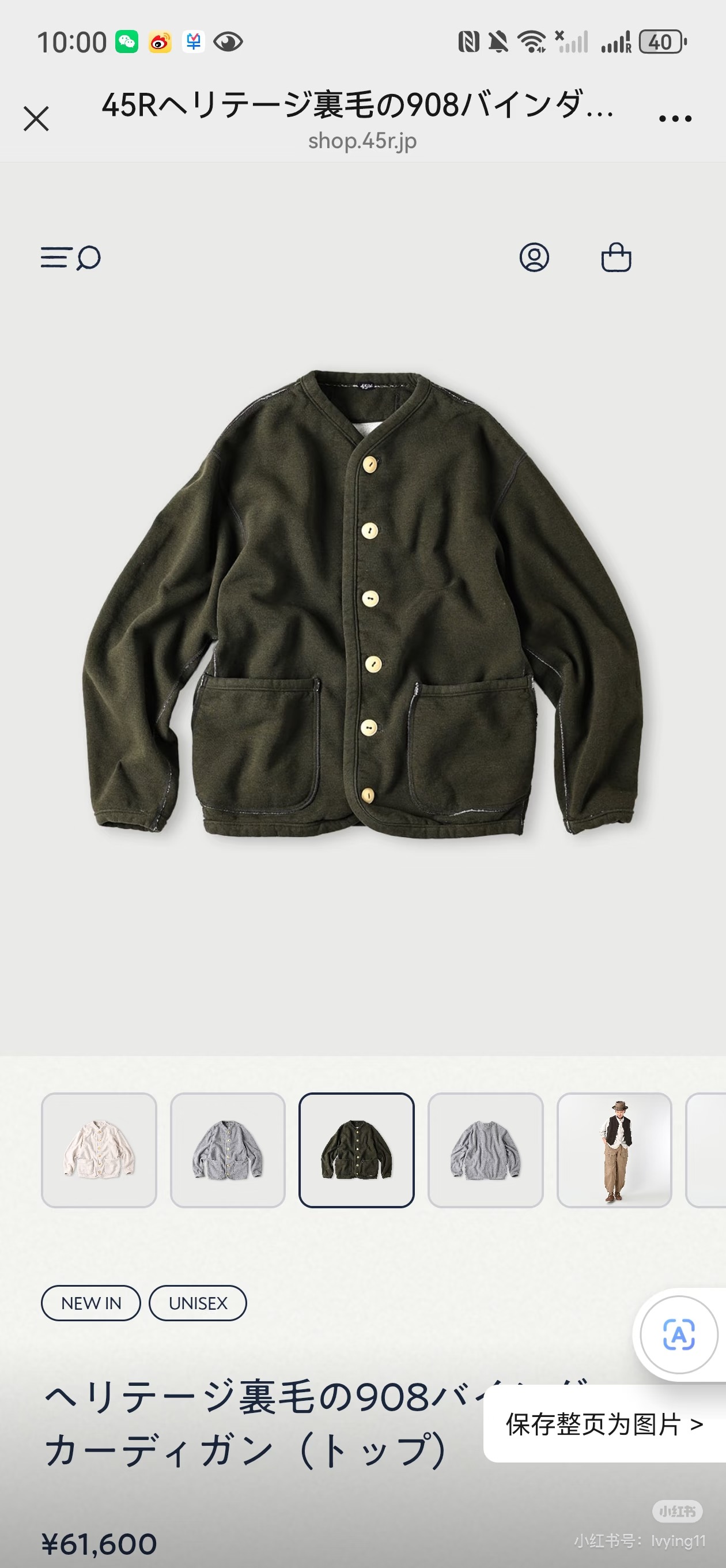
Task: Open the three-dot overflow menu
Action: tap(675, 119)
